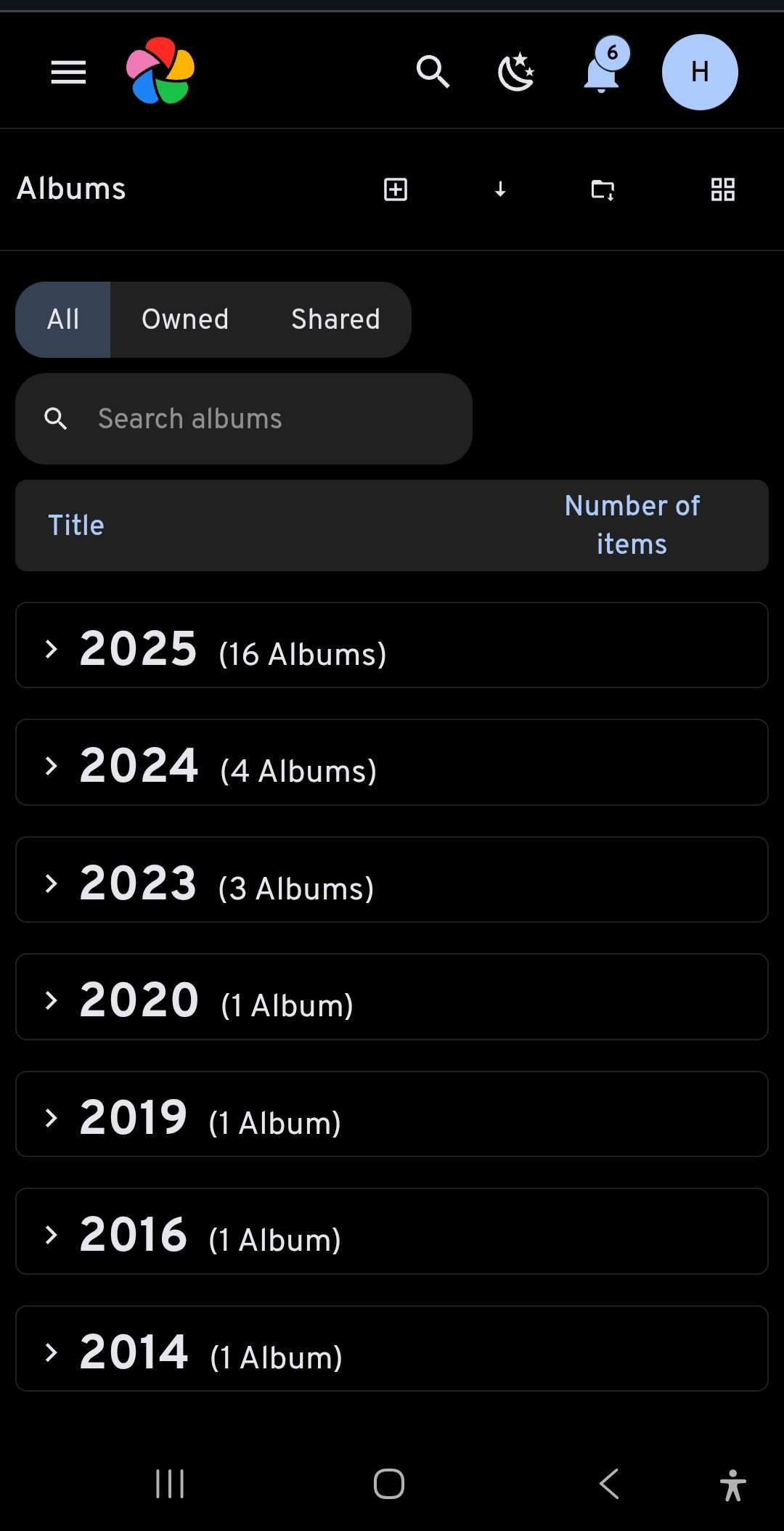The image size is (784, 1531).
Task: Open the hamburger navigation menu
Action: (68, 72)
